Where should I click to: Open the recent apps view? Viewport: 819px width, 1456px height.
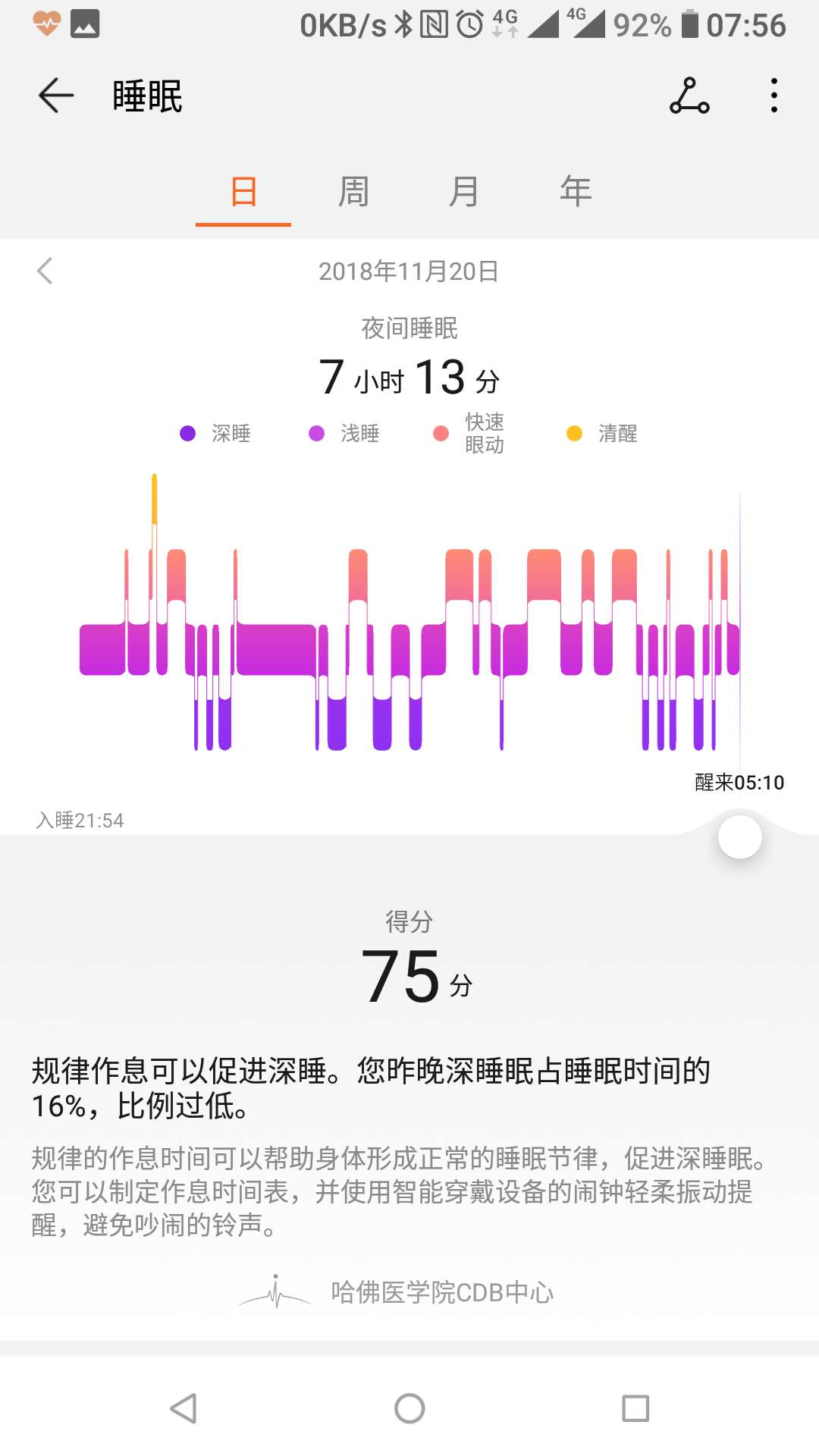coord(635,1409)
